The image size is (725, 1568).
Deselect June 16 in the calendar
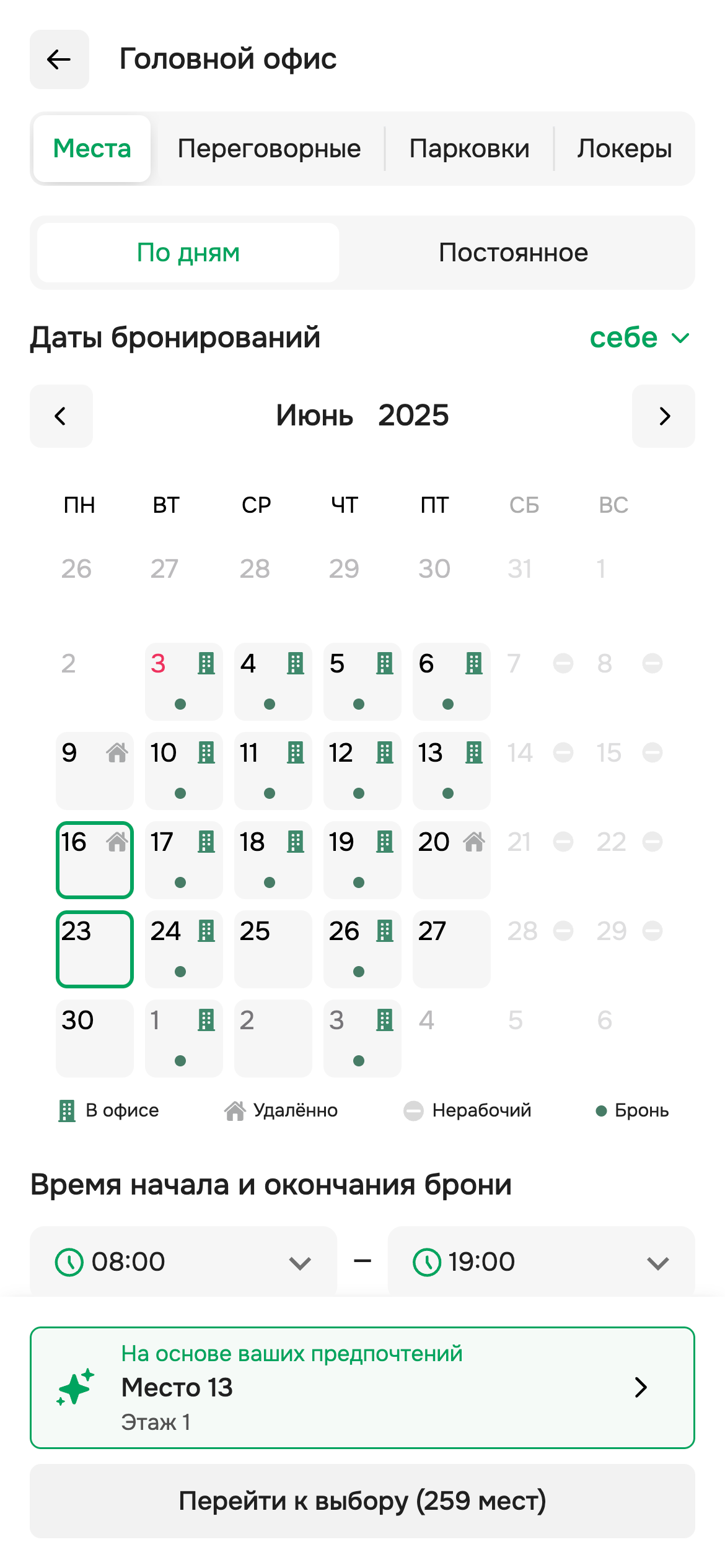[x=94, y=860]
